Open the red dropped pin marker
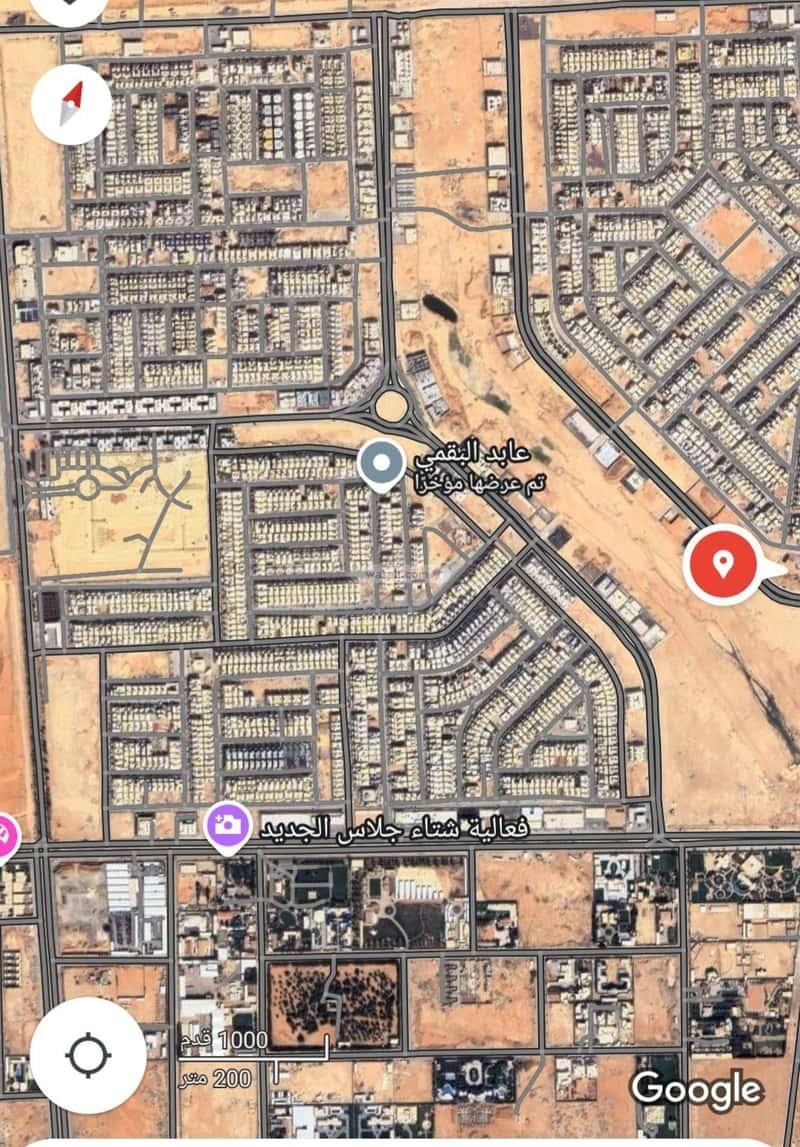The height and width of the screenshot is (1147, 800). 723,563
